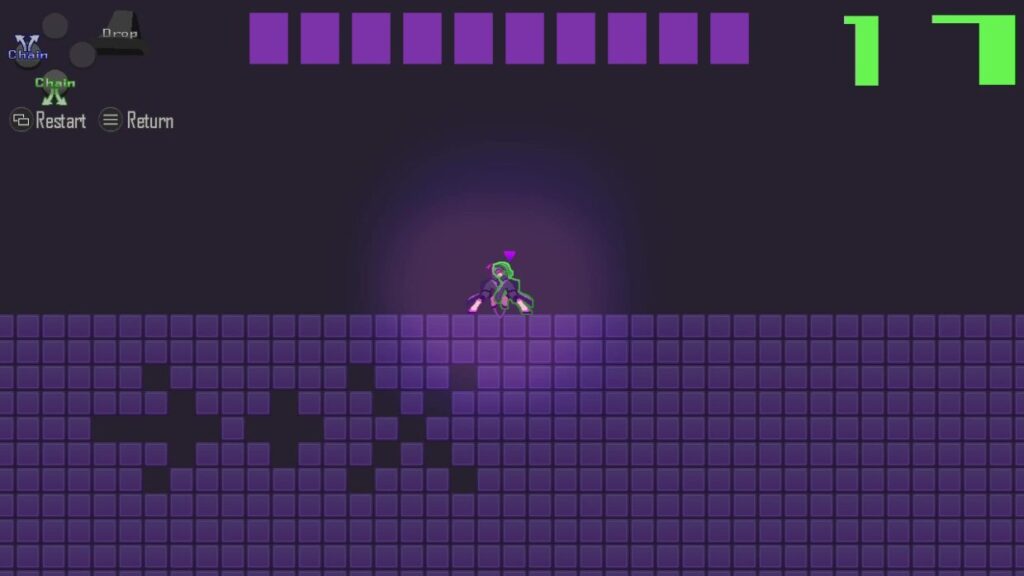Tap the blue Chain control

27,50
